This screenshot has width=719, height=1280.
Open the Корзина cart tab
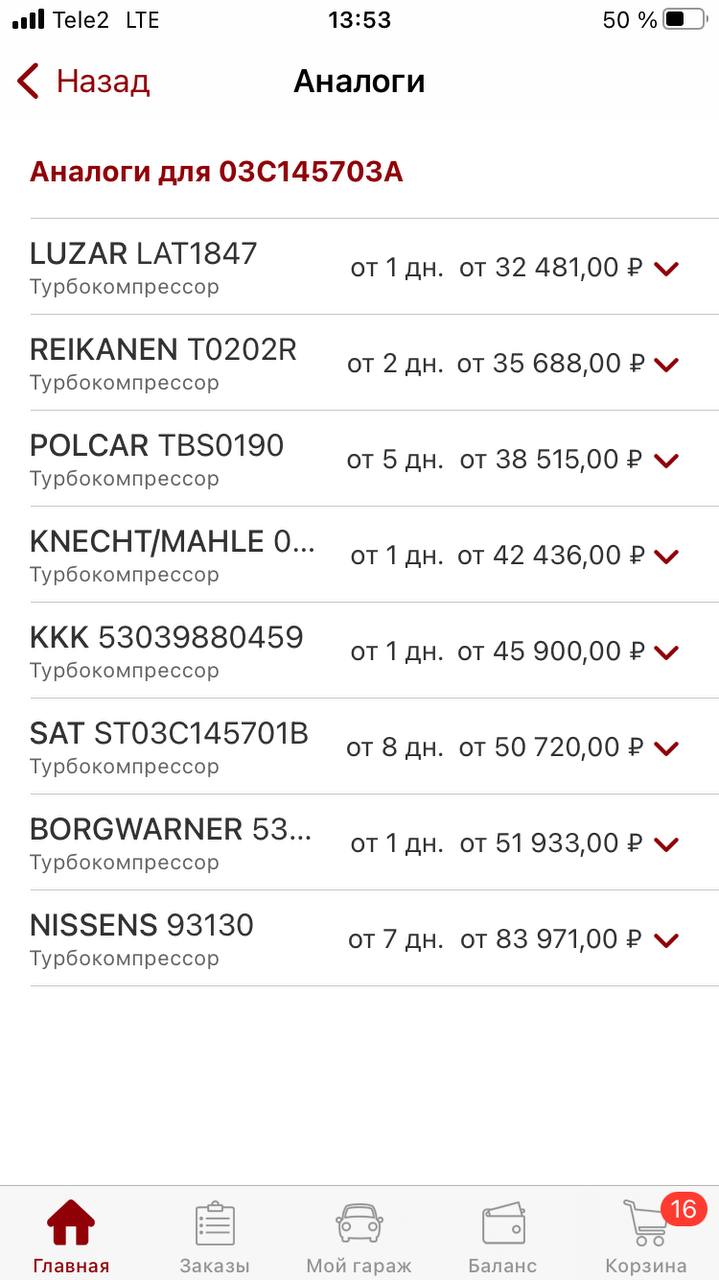647,1237
